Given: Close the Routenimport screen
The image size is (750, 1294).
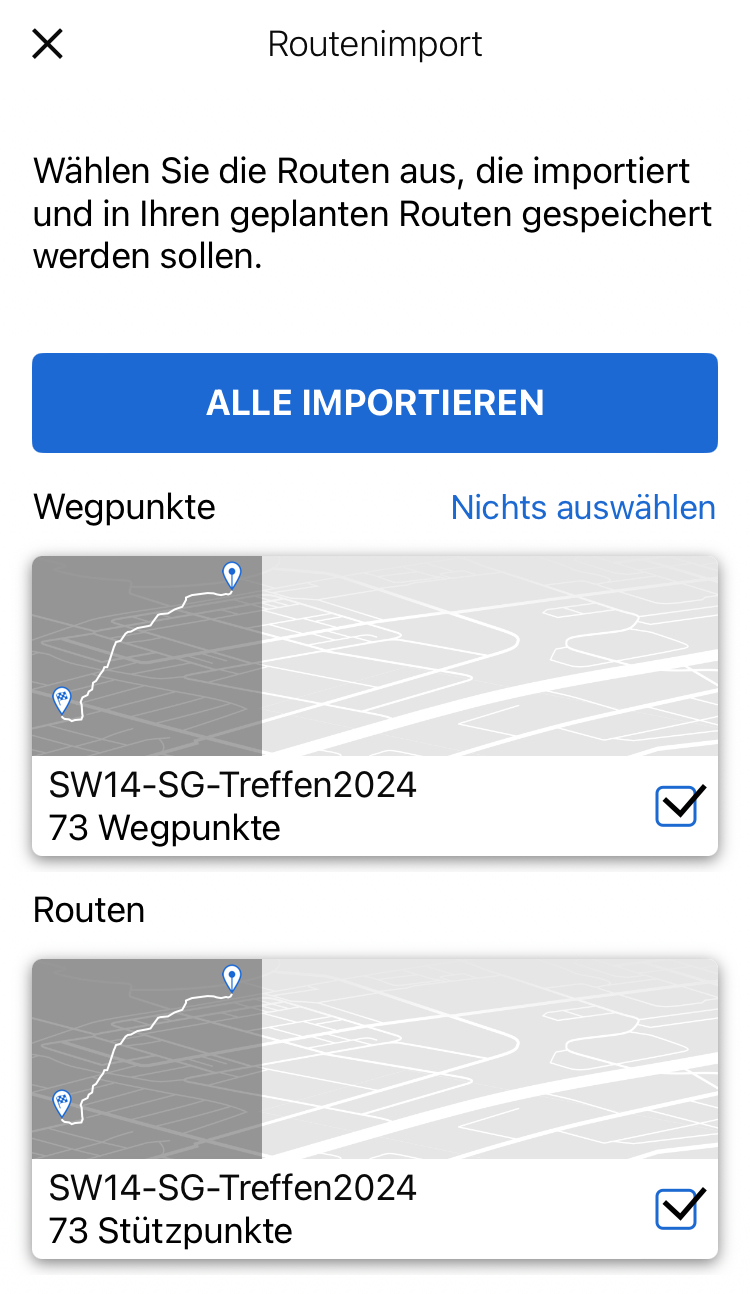Looking at the screenshot, I should tap(47, 44).
